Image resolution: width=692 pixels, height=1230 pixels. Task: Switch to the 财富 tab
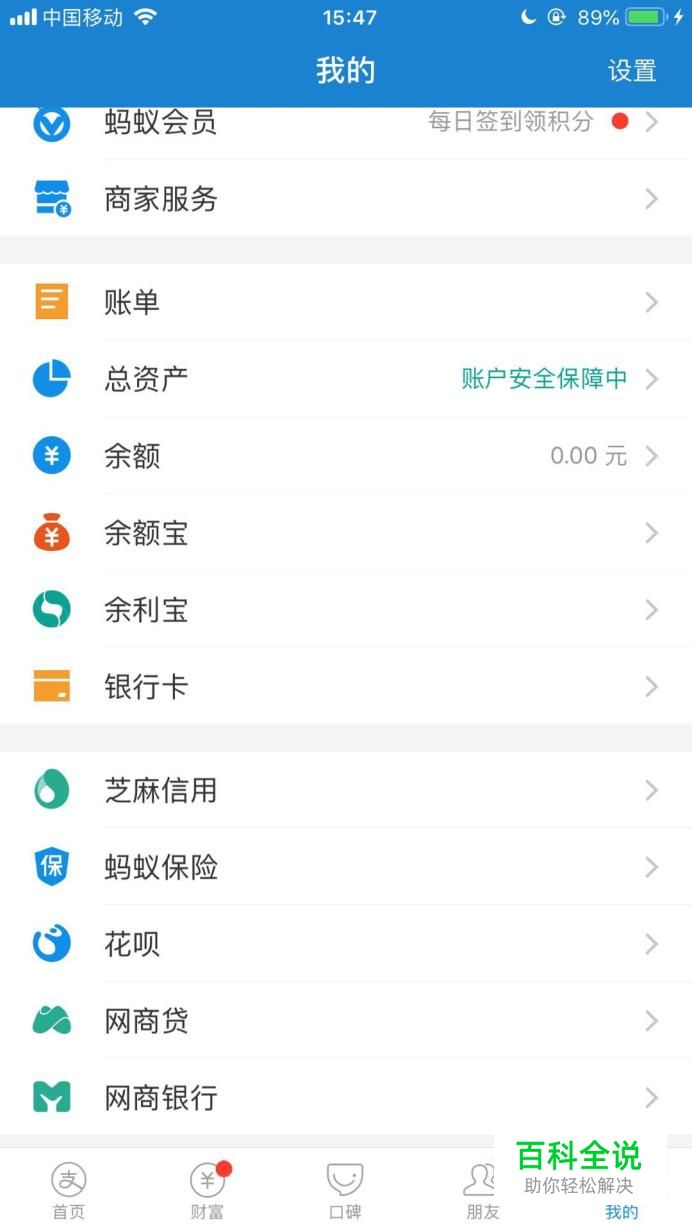coord(207,1190)
